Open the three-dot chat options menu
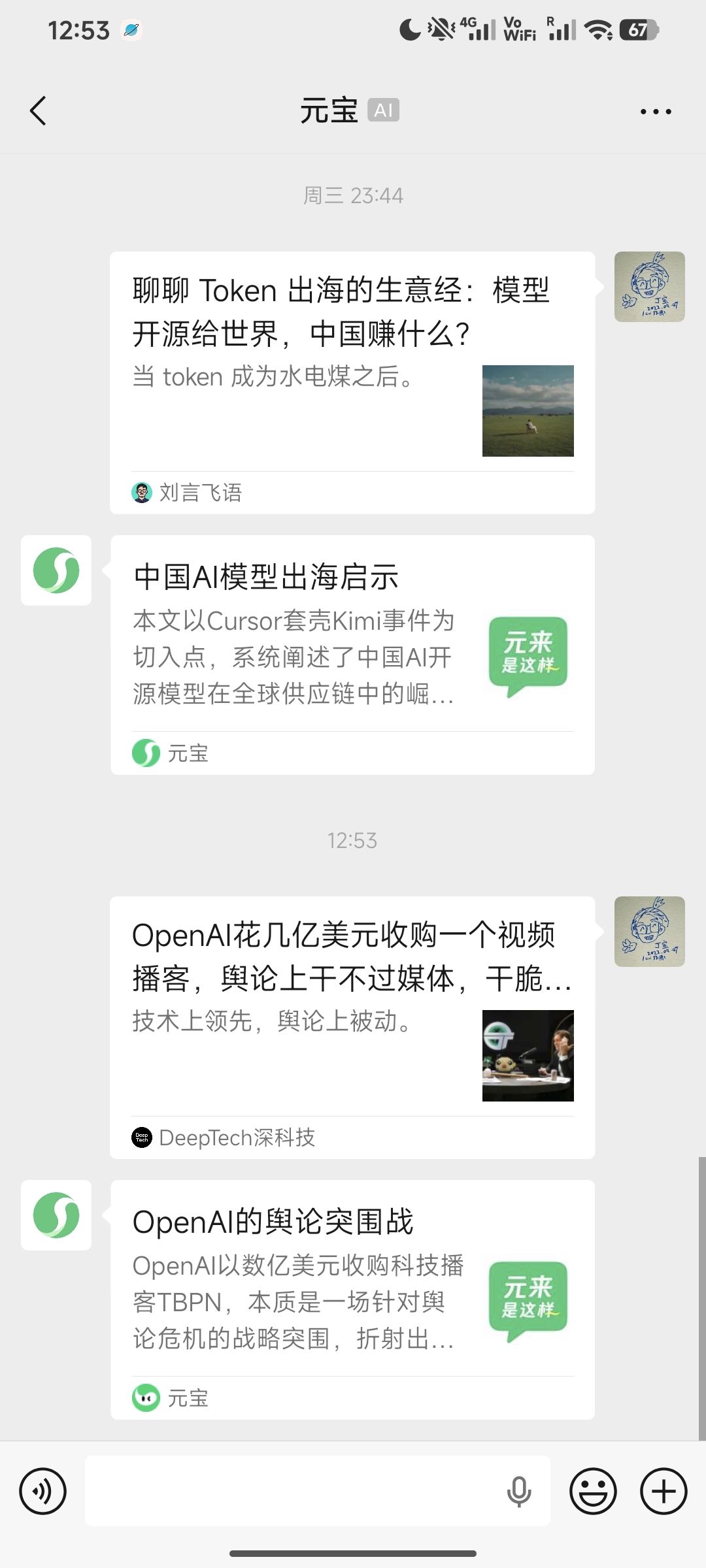The width and height of the screenshot is (706, 1568). [656, 112]
